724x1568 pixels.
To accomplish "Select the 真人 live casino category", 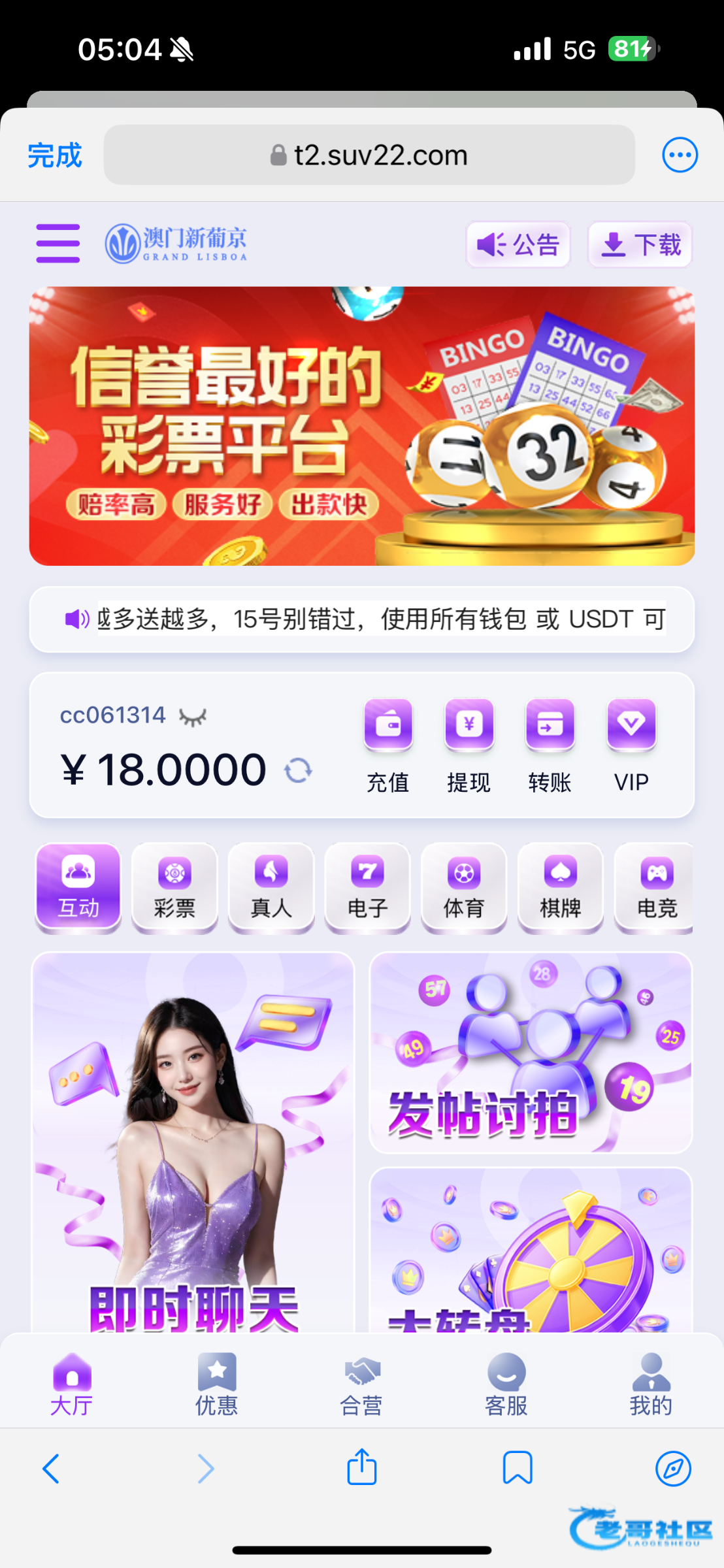I will [271, 887].
